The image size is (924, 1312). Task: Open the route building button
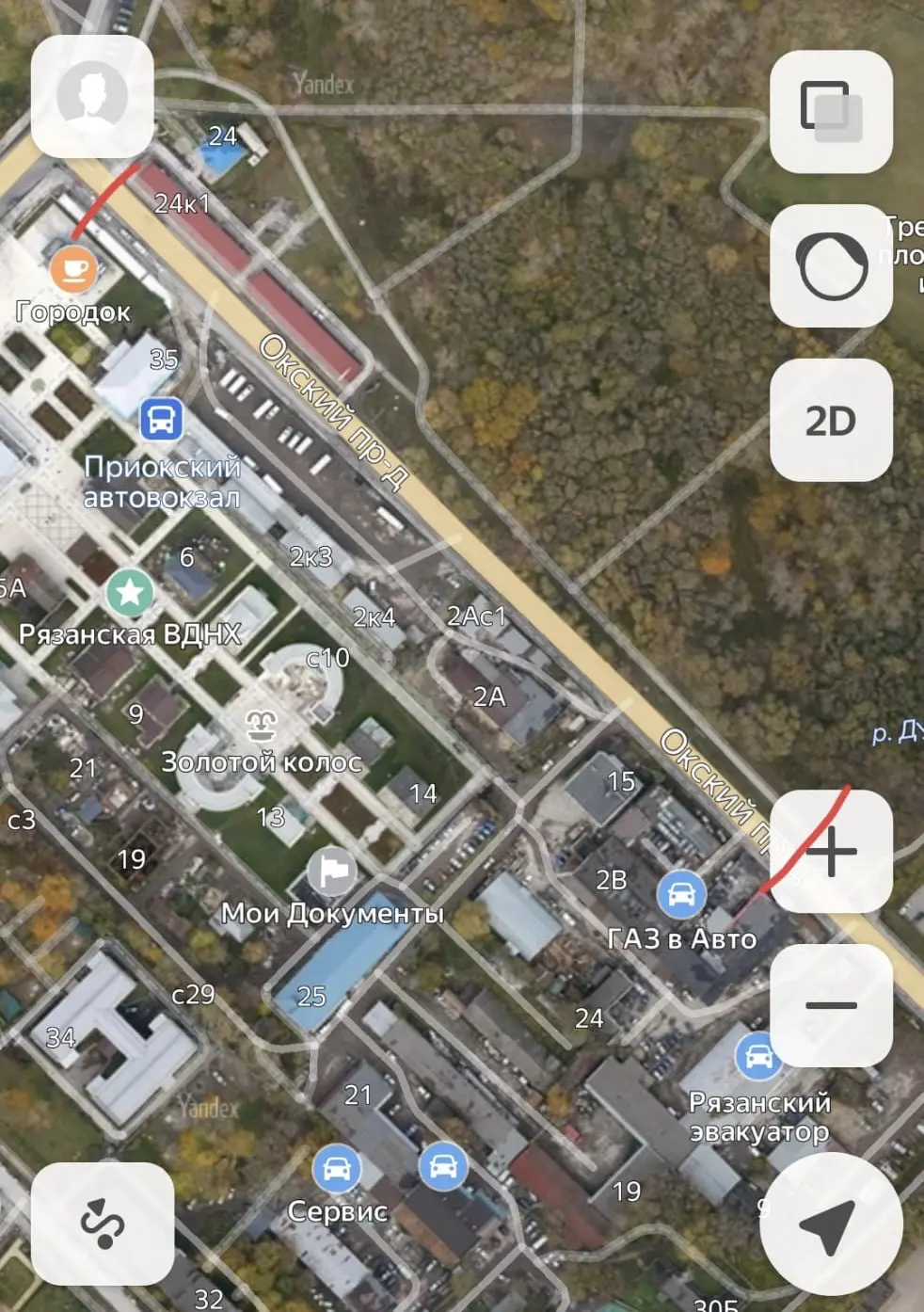click(102, 1224)
